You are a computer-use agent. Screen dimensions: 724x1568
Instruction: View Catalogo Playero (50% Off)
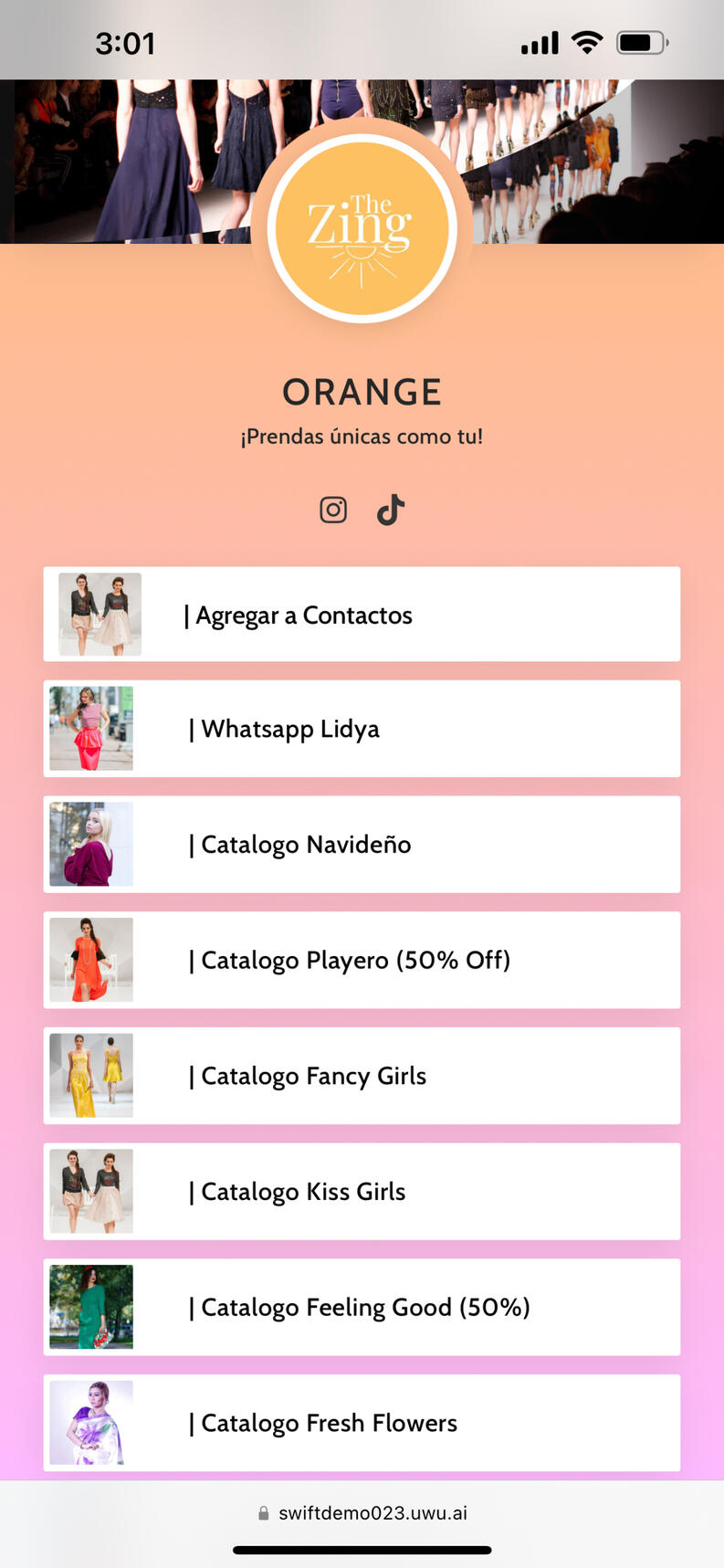[362, 960]
